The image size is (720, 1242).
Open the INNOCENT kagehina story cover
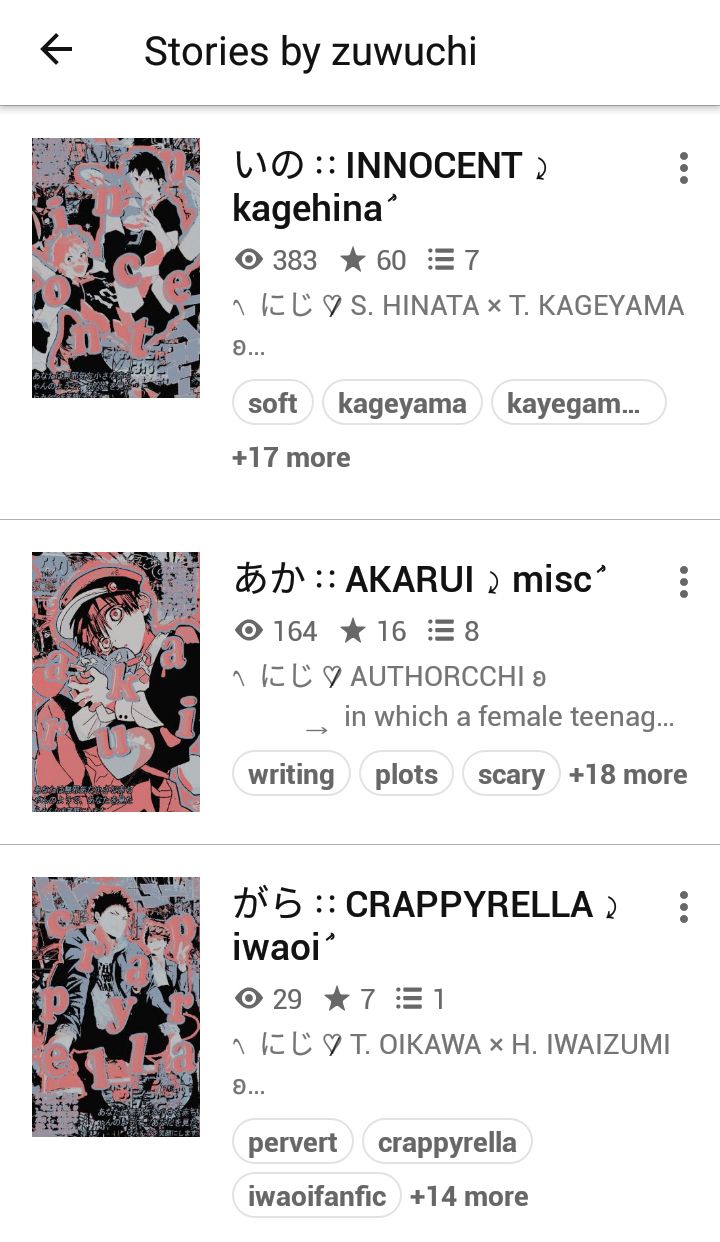tap(116, 268)
